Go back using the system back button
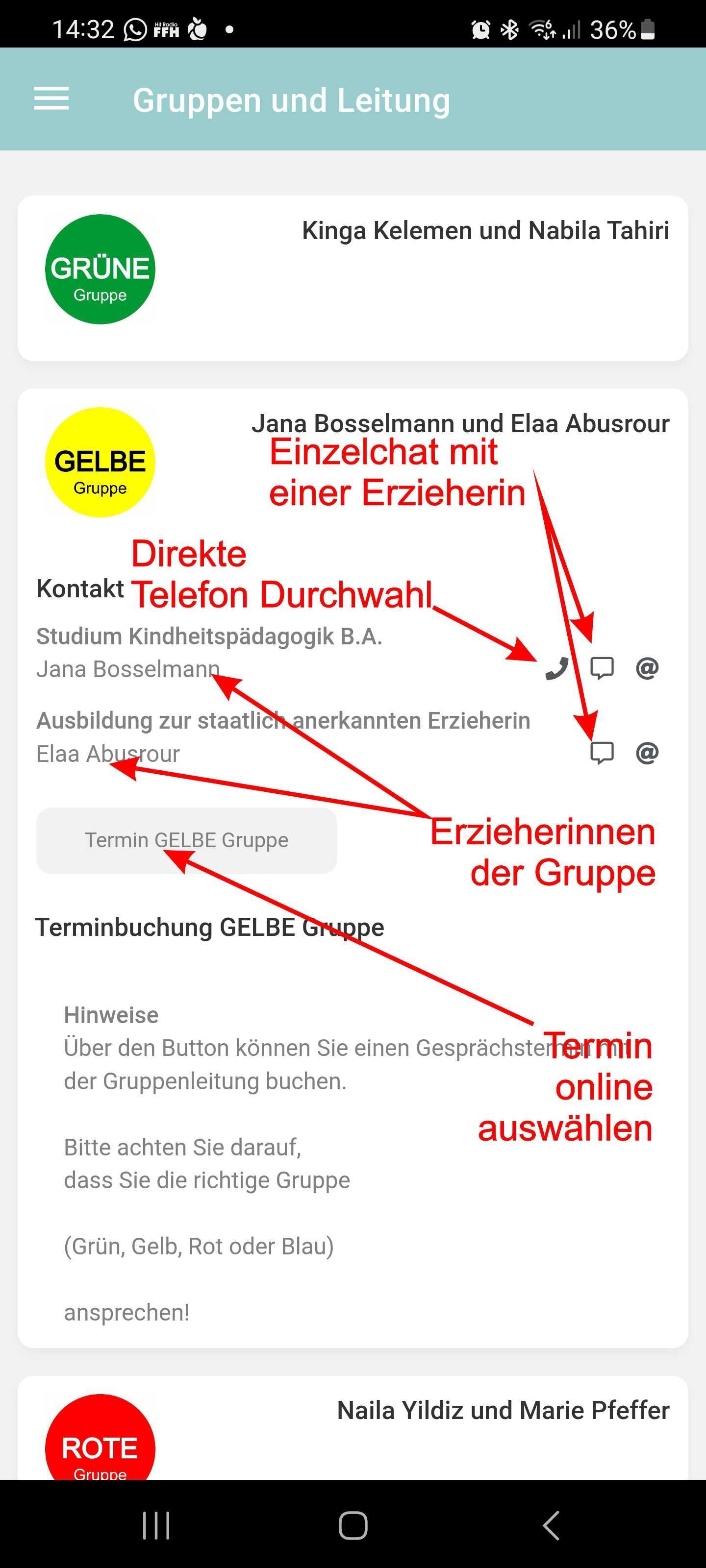Viewport: 706px width, 1568px height. tap(550, 1525)
